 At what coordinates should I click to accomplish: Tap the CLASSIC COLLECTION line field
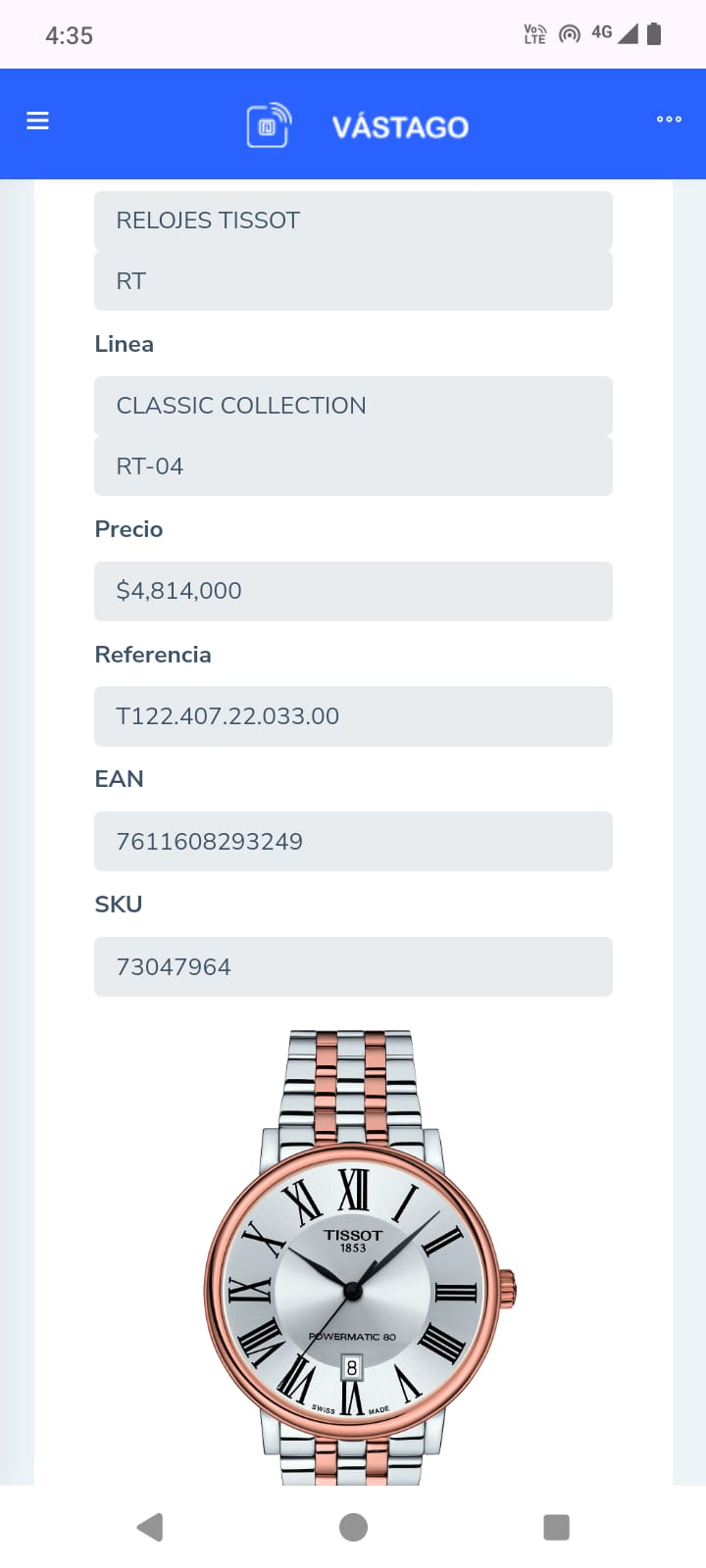(353, 406)
